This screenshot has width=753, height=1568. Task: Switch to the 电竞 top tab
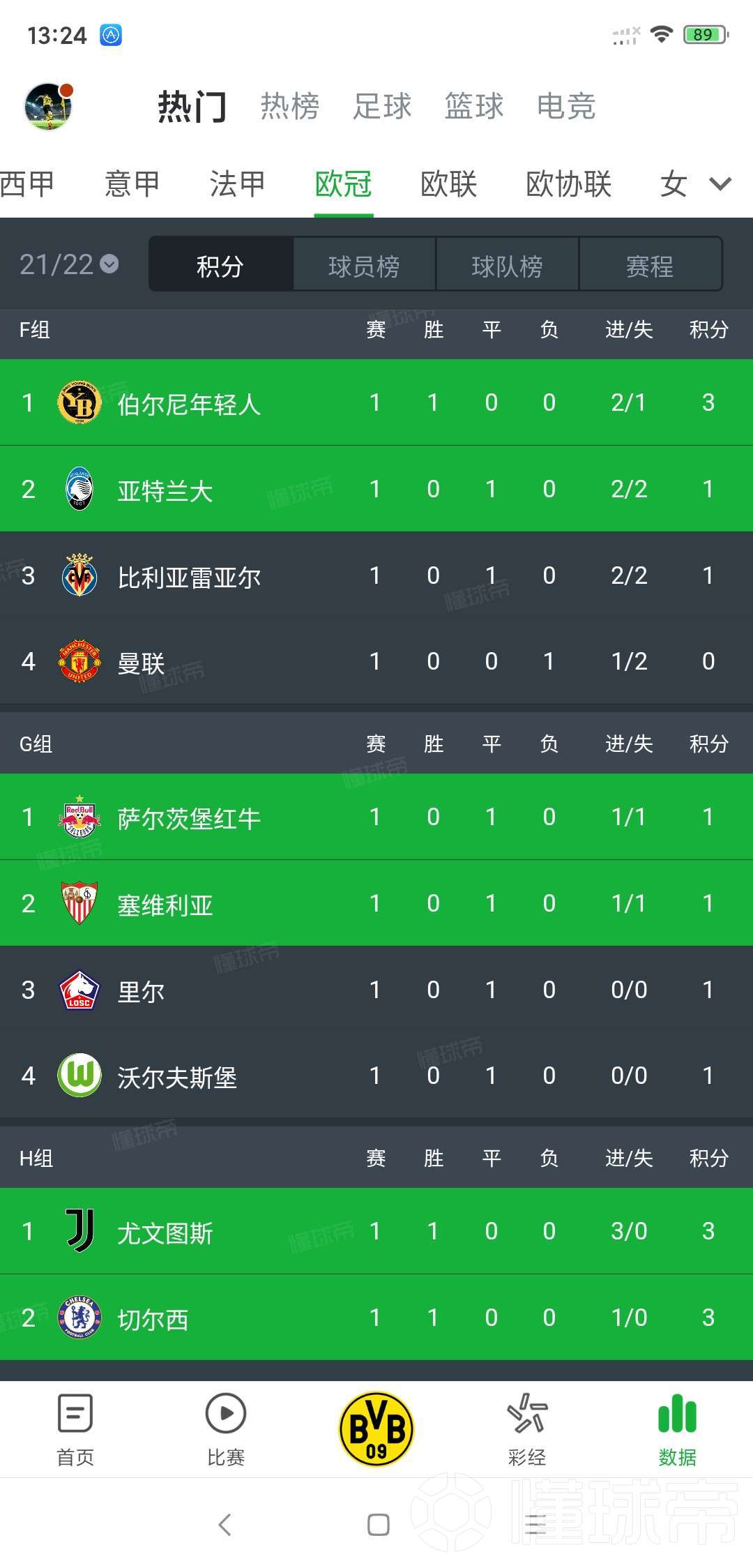pyautogui.click(x=566, y=107)
